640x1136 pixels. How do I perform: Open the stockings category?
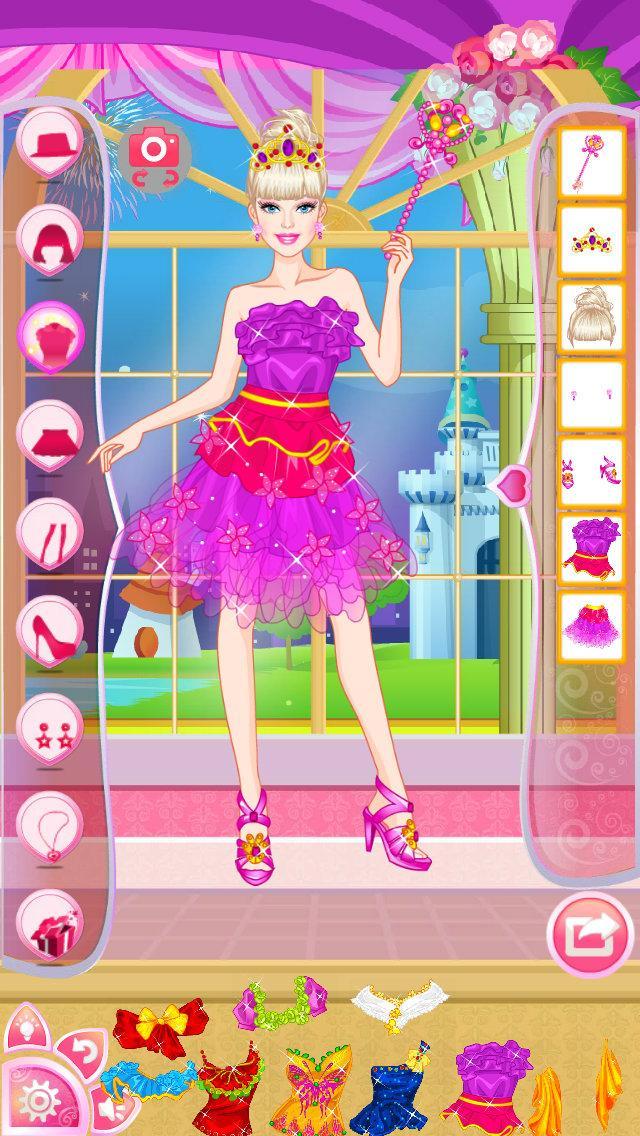(x=49, y=529)
